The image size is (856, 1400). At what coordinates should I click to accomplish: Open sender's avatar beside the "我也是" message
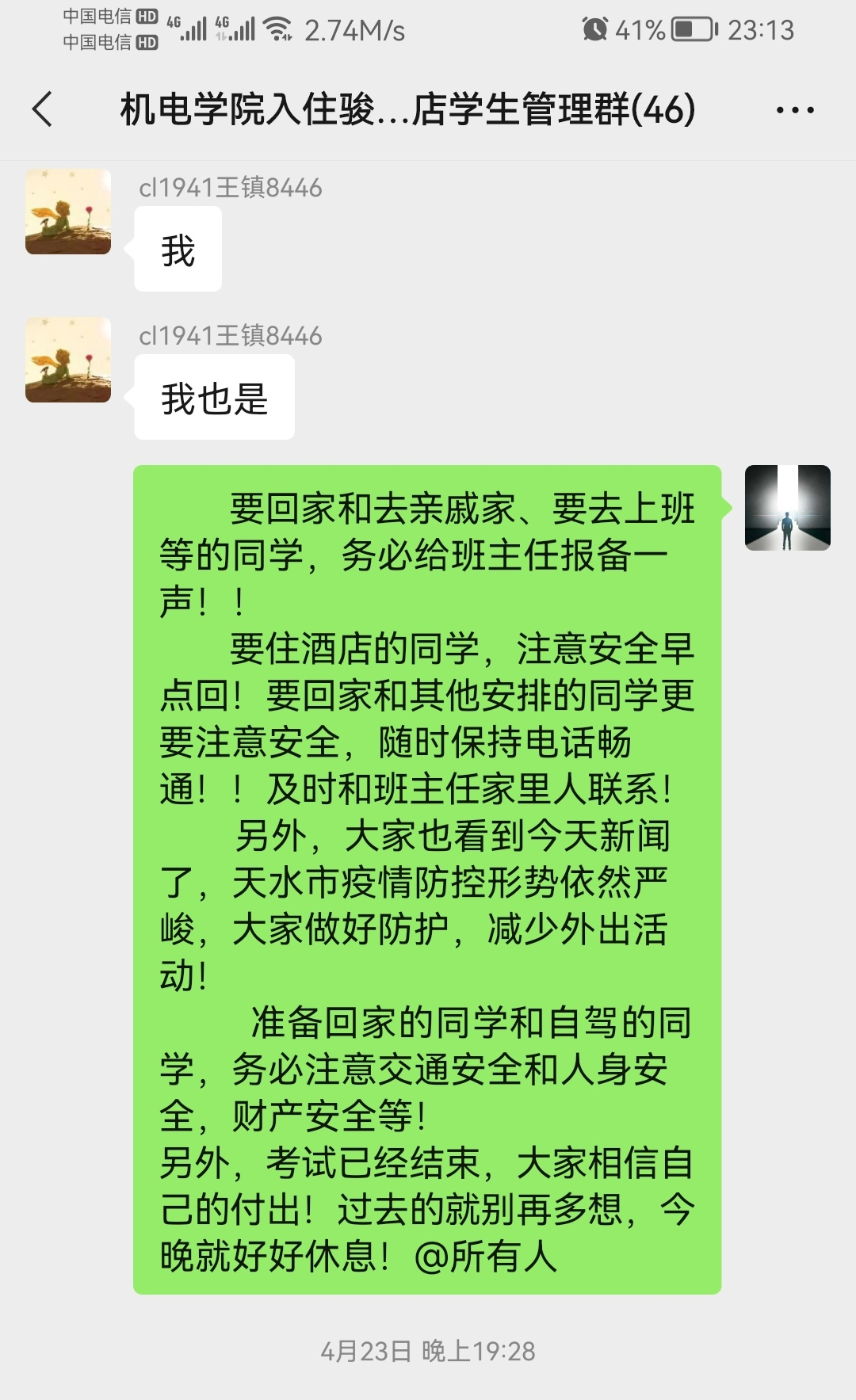point(68,360)
